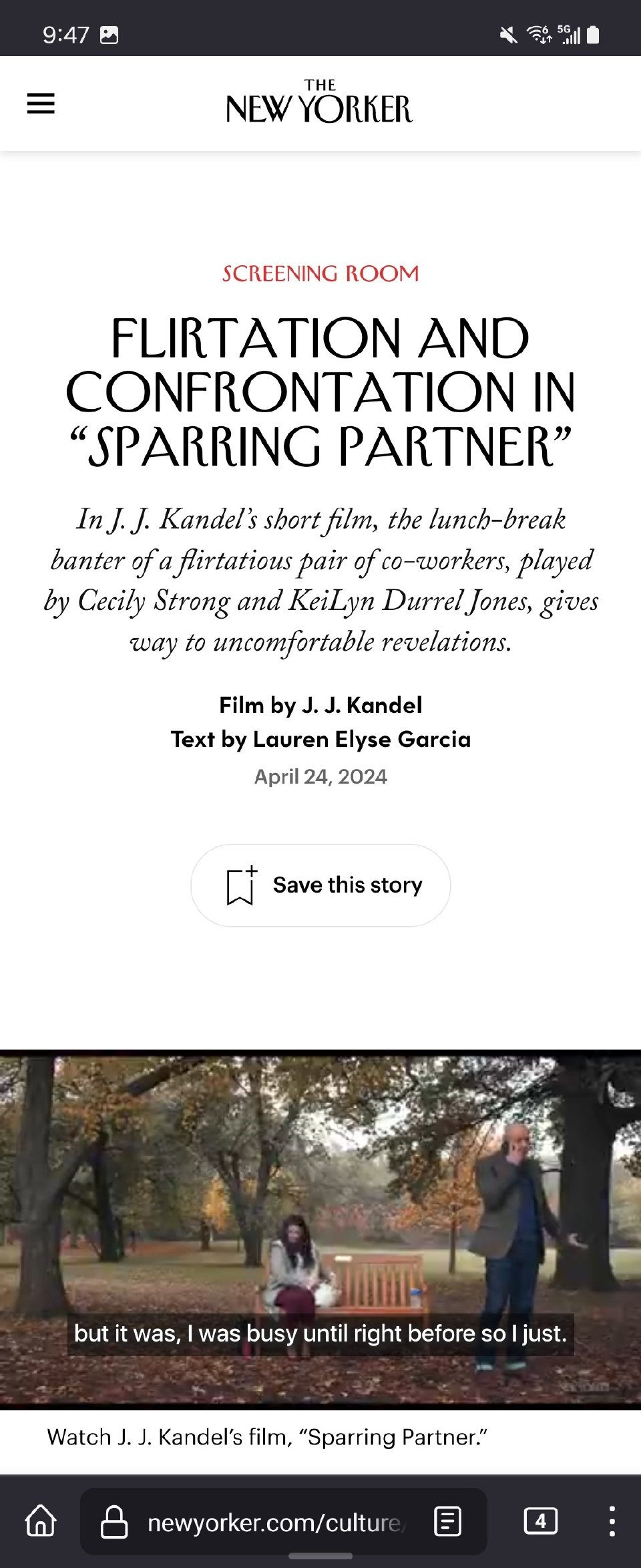Go to browser home page
Screen dimensions: 641x1568
pyautogui.click(x=41, y=1522)
